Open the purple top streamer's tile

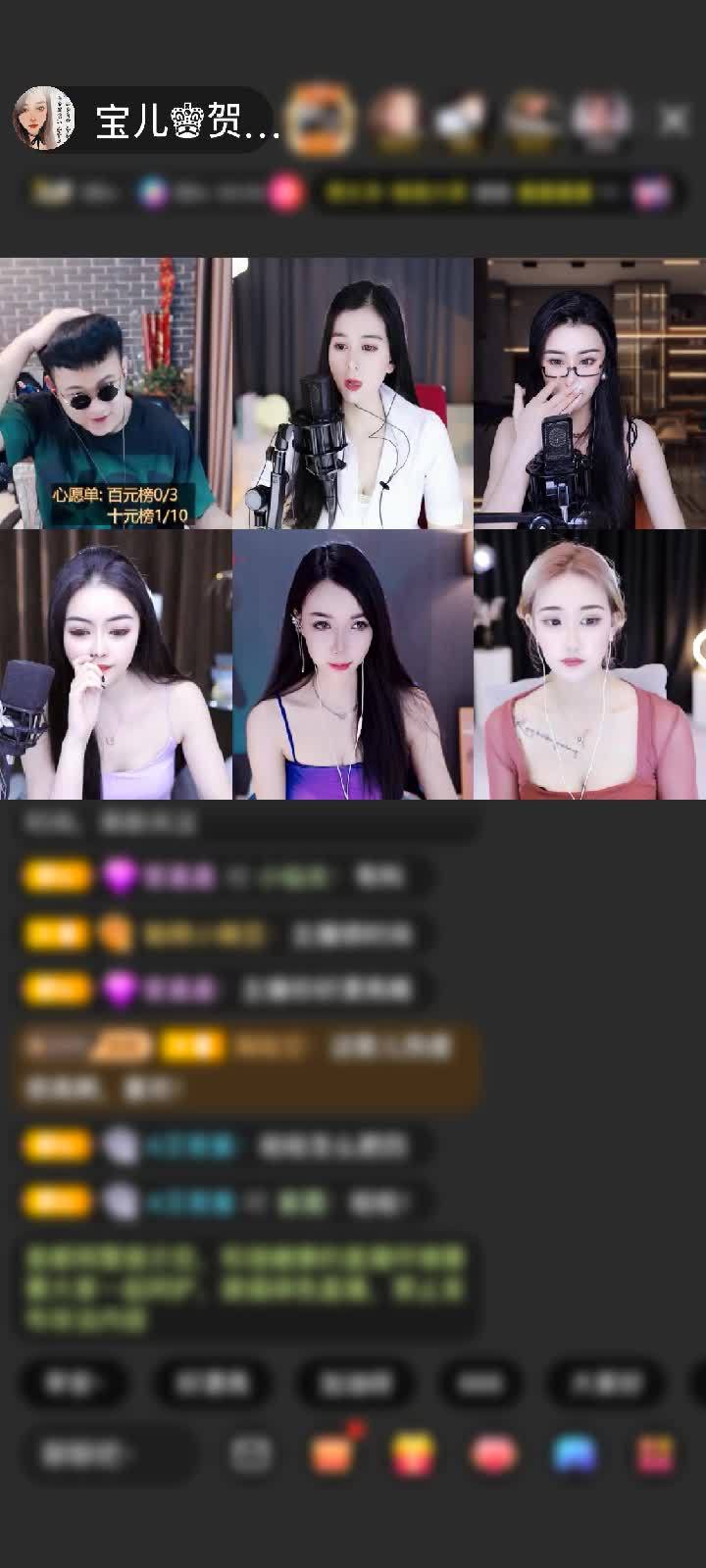pyautogui.click(x=116, y=664)
